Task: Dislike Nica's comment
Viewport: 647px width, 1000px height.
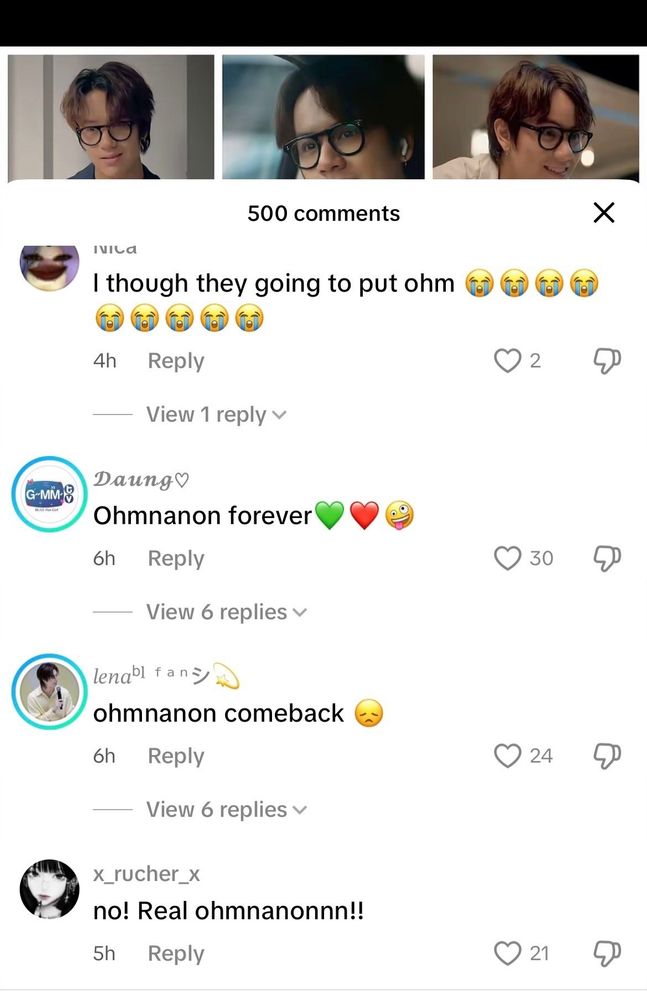Action: [607, 361]
